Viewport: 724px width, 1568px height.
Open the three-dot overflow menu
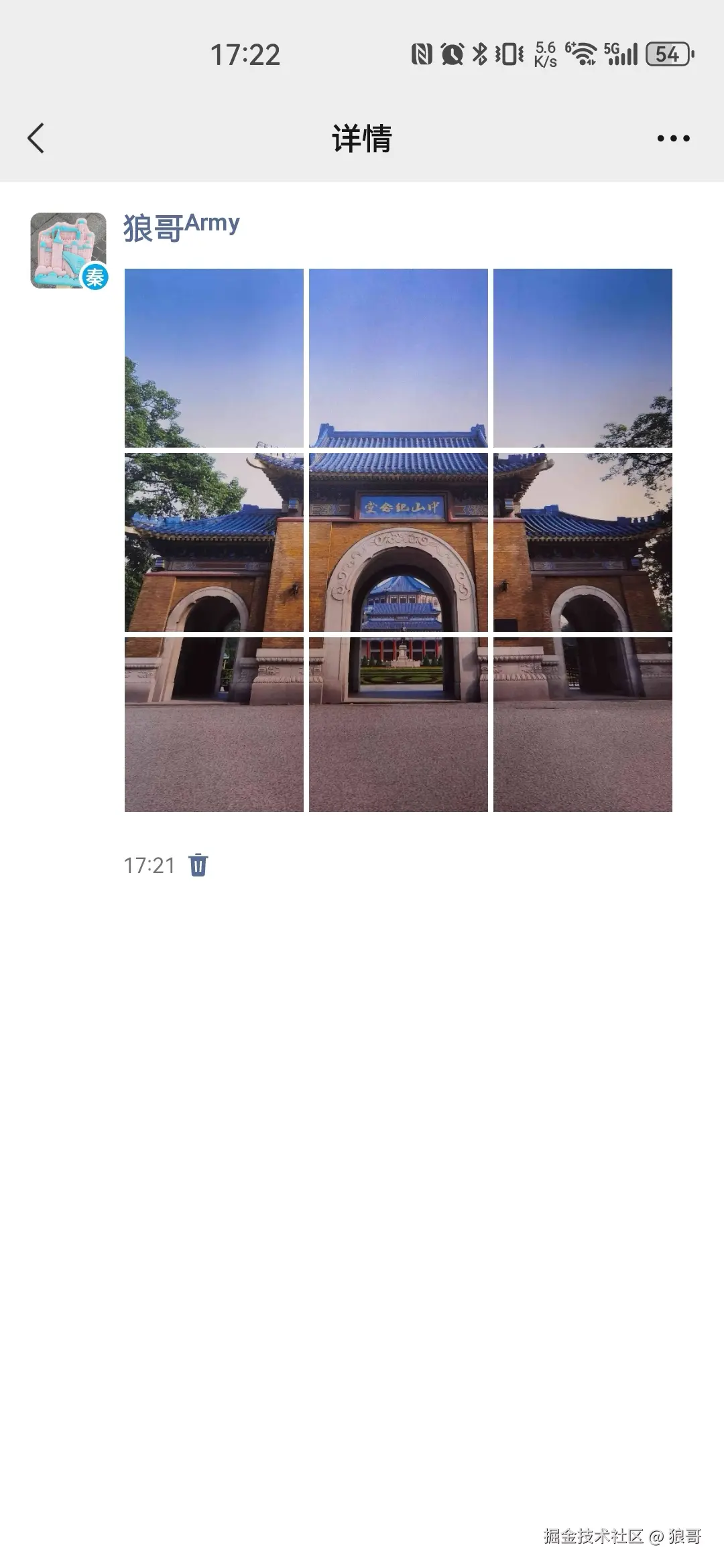(673, 138)
